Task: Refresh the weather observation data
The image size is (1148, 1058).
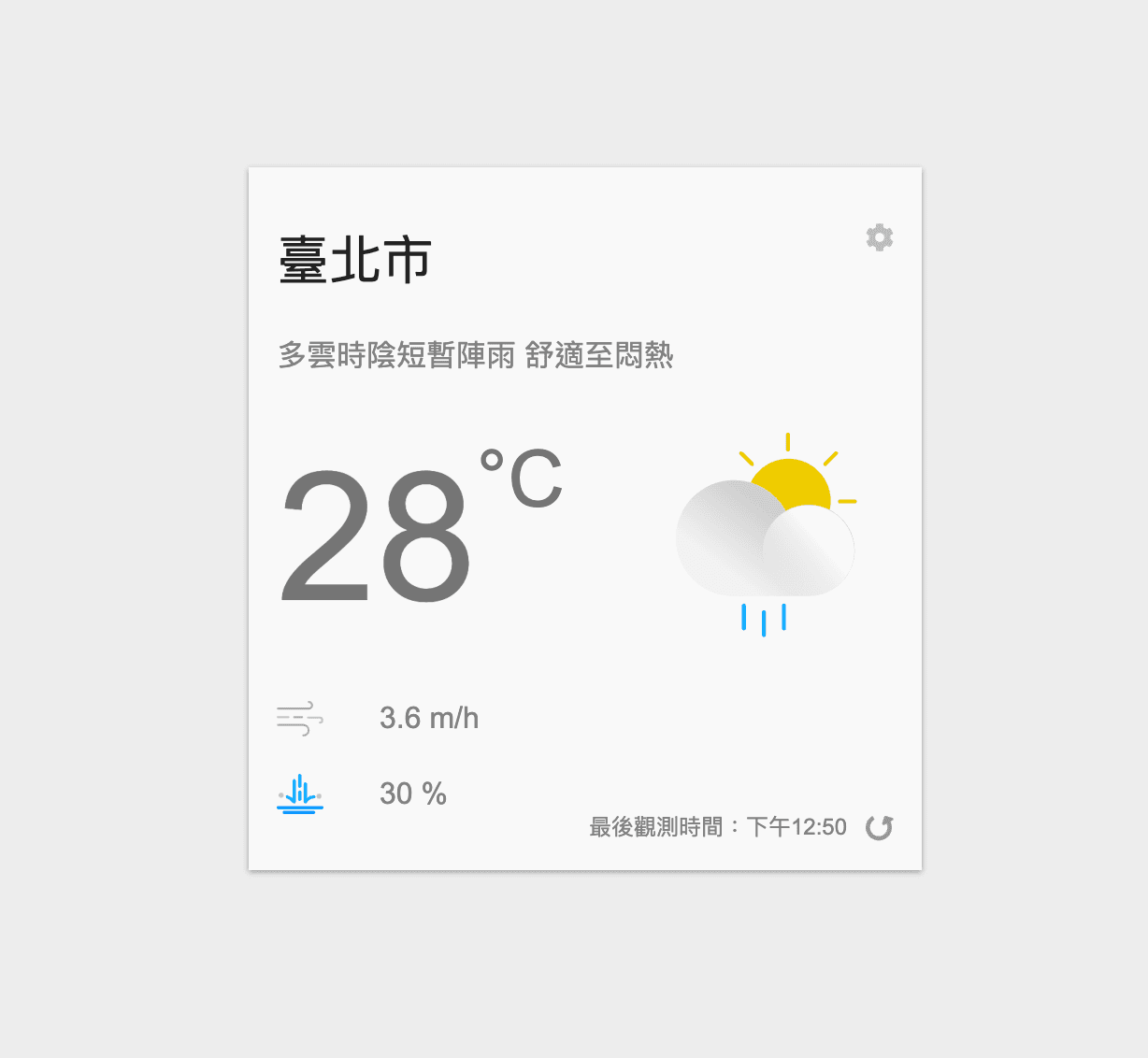Action: (x=879, y=827)
